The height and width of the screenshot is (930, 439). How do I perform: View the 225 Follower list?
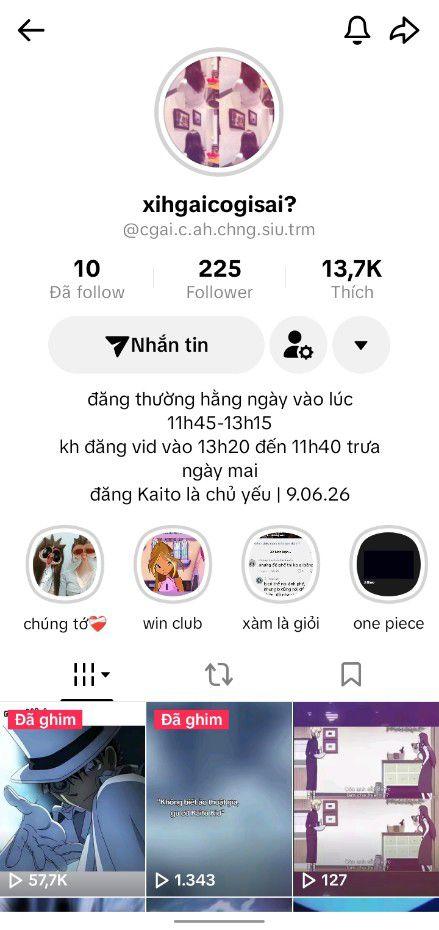220,279
